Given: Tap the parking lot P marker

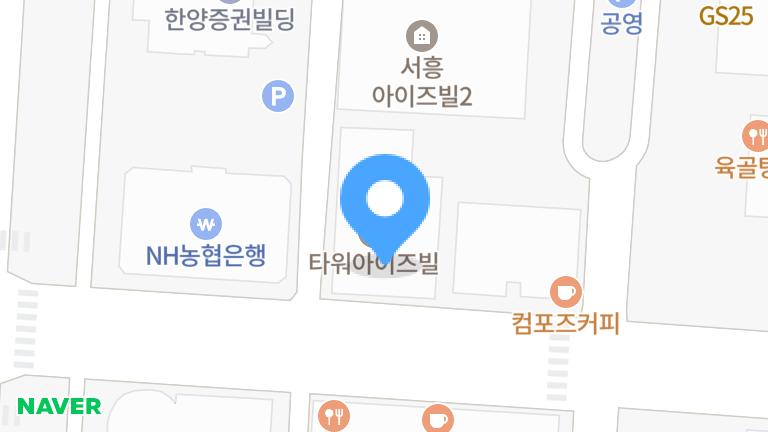Looking at the screenshot, I should (x=278, y=96).
